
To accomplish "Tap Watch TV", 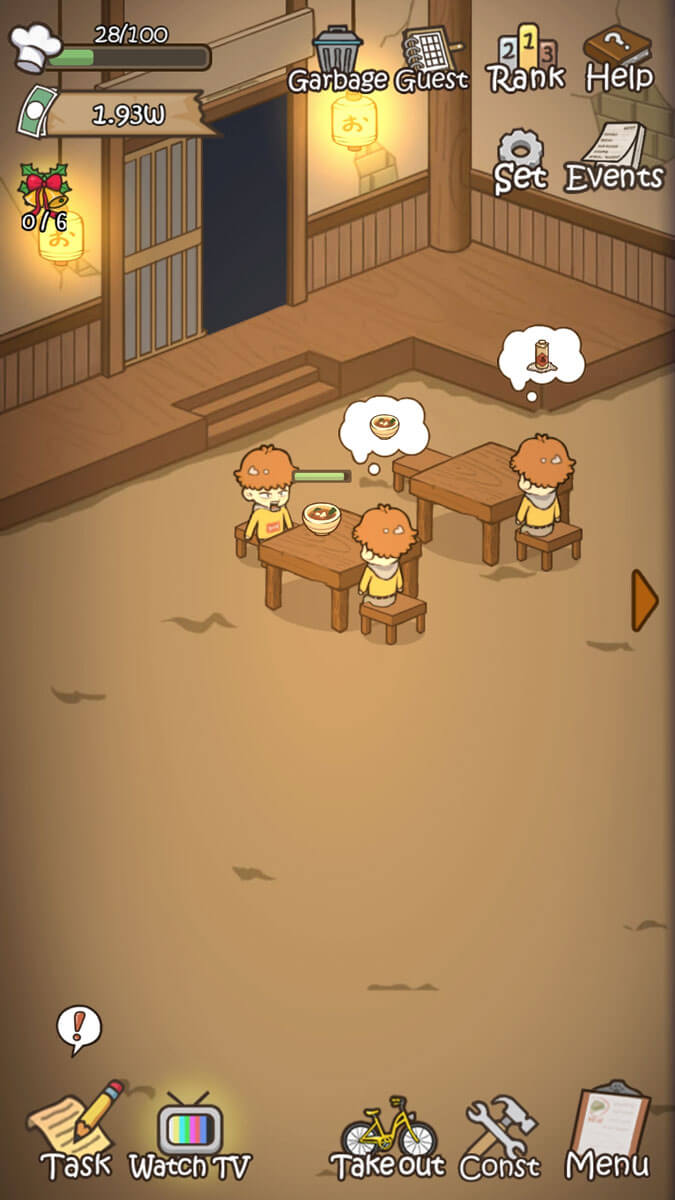I will [x=189, y=1135].
